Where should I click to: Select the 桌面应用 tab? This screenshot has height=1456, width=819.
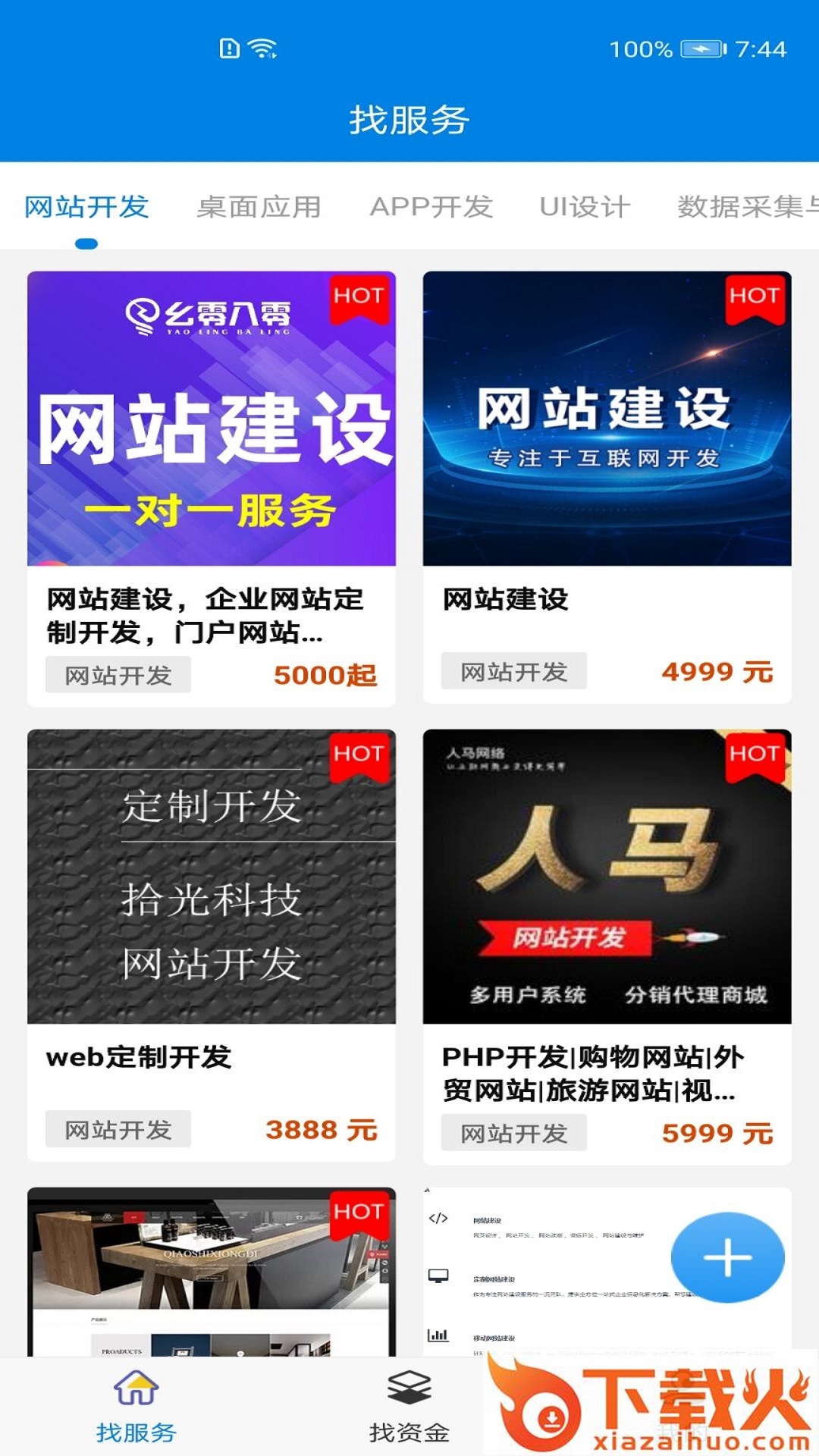(259, 207)
